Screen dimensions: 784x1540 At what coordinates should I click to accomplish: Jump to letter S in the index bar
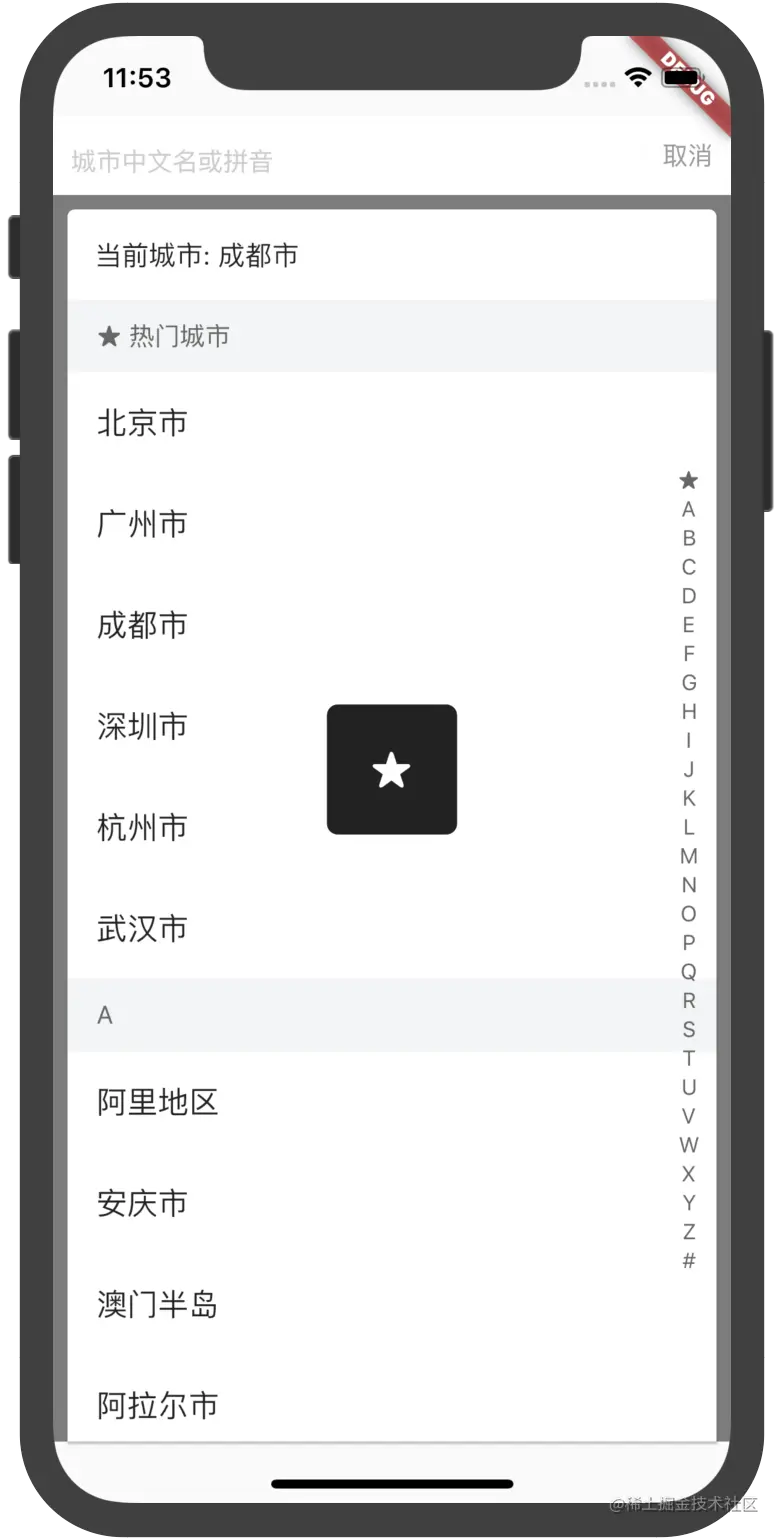coord(688,1029)
